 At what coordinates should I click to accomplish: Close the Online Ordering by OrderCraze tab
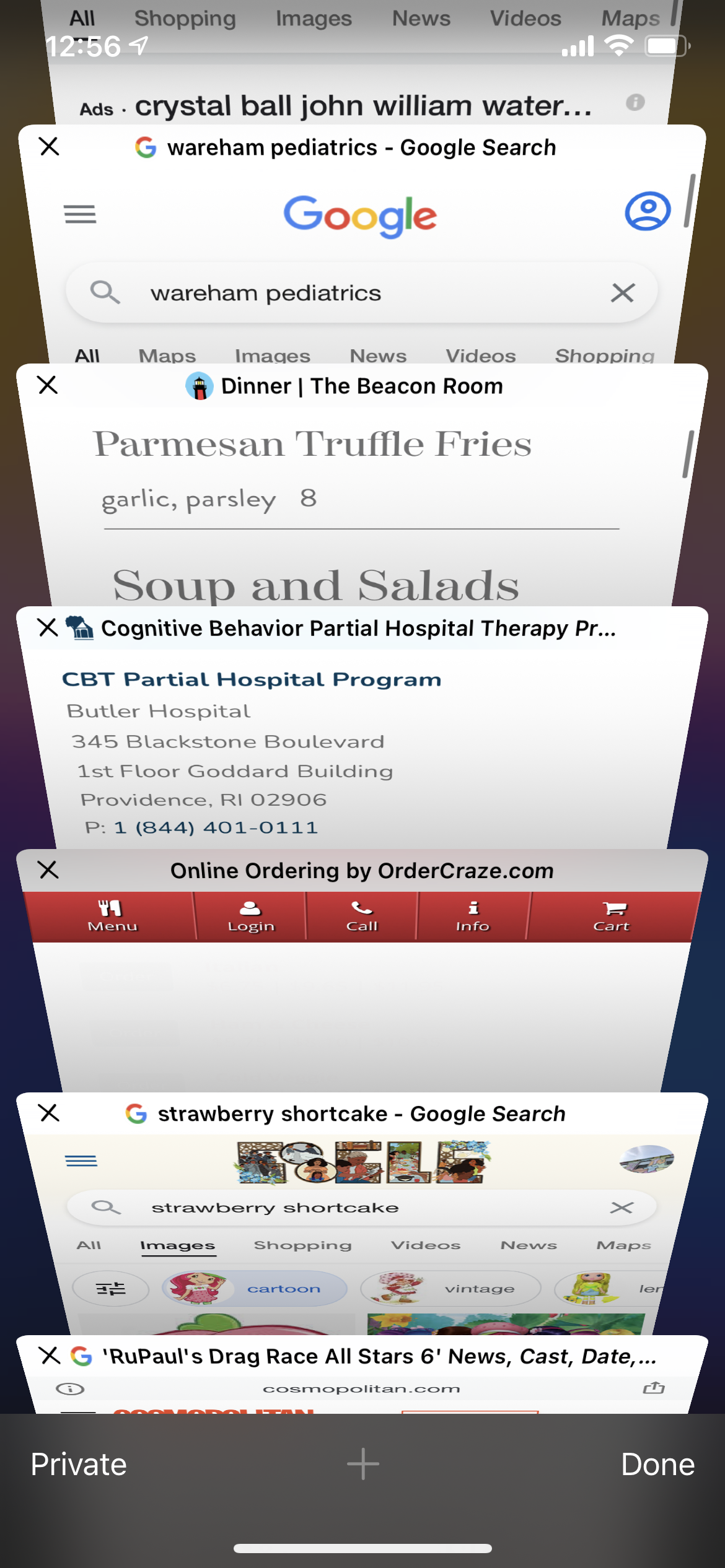tap(48, 870)
